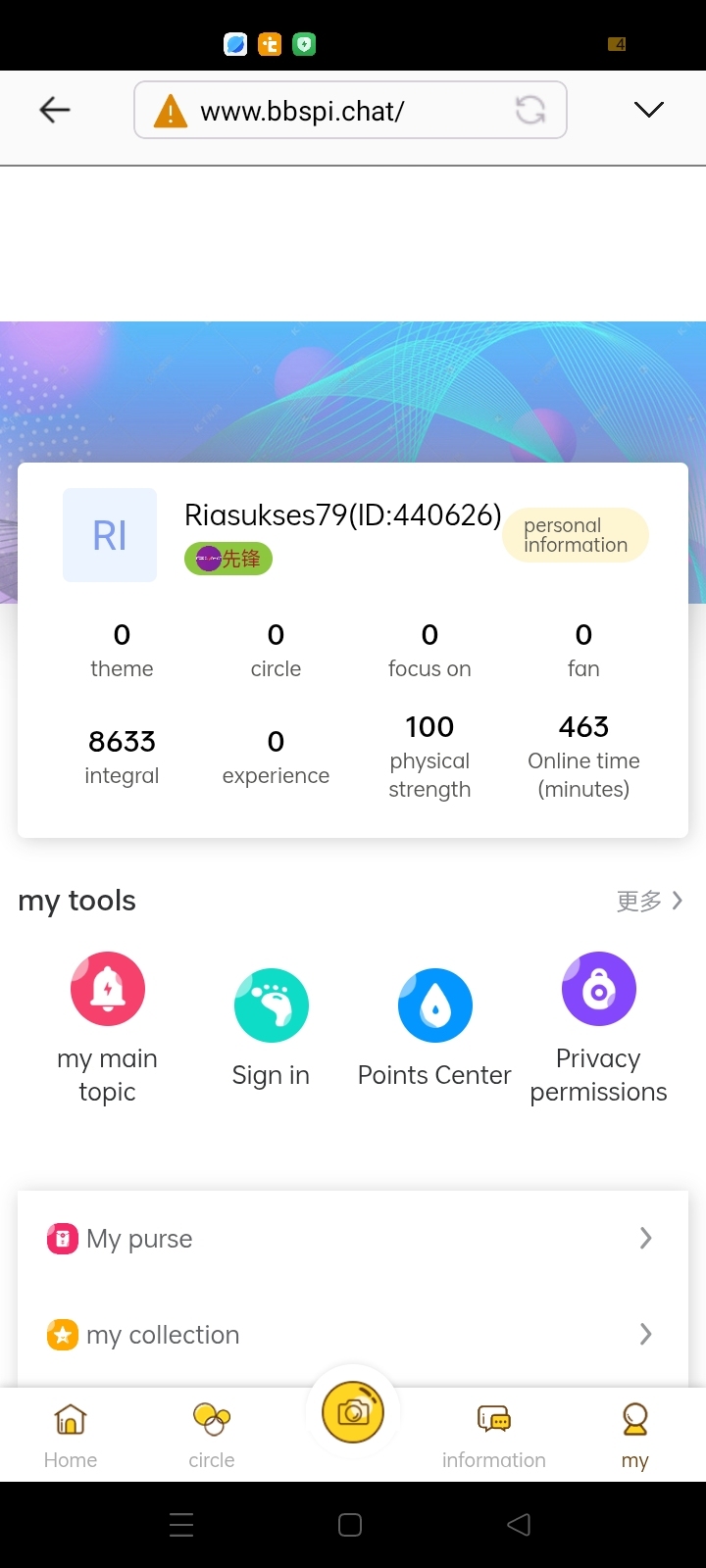The width and height of the screenshot is (706, 1568).
Task: Open the Sign in tool
Action: click(271, 1029)
